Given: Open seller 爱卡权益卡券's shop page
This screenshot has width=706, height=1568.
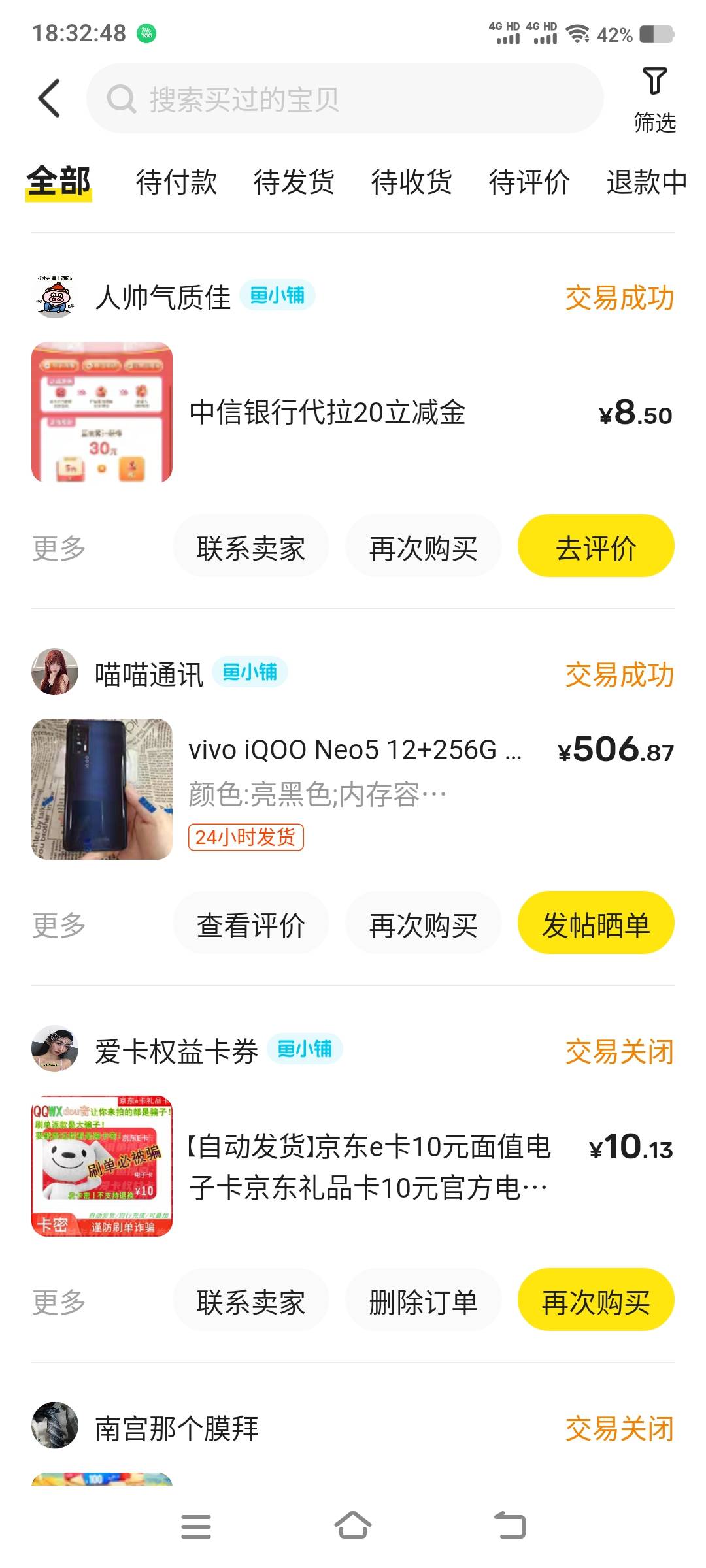Looking at the screenshot, I should pos(176,1051).
